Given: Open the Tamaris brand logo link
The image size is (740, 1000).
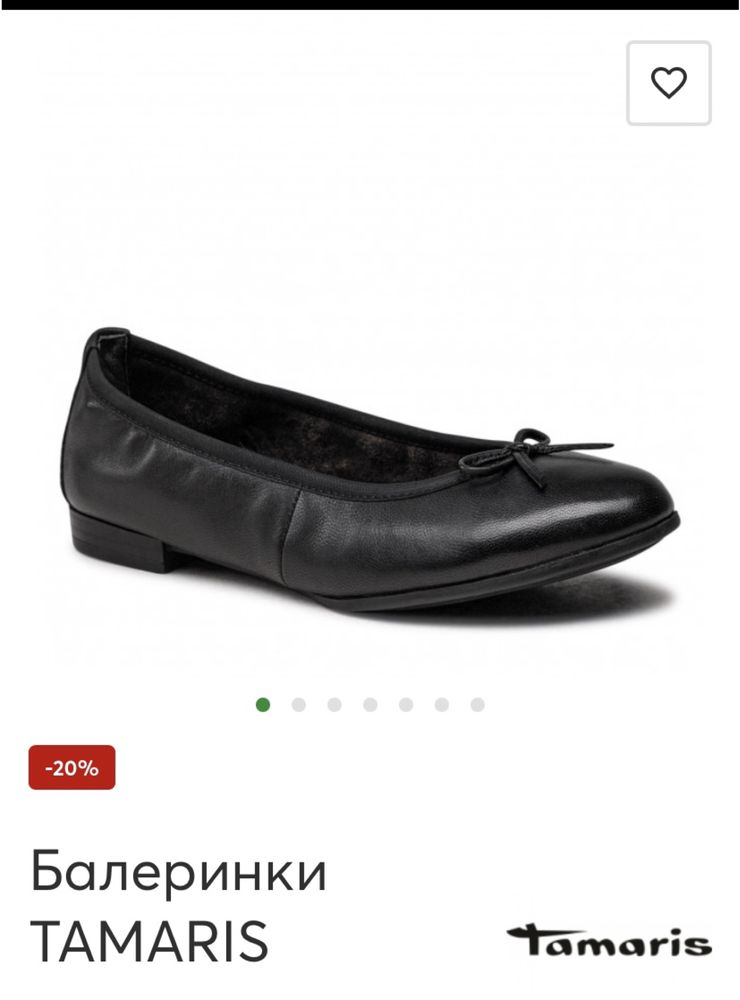Looking at the screenshot, I should [x=608, y=942].
